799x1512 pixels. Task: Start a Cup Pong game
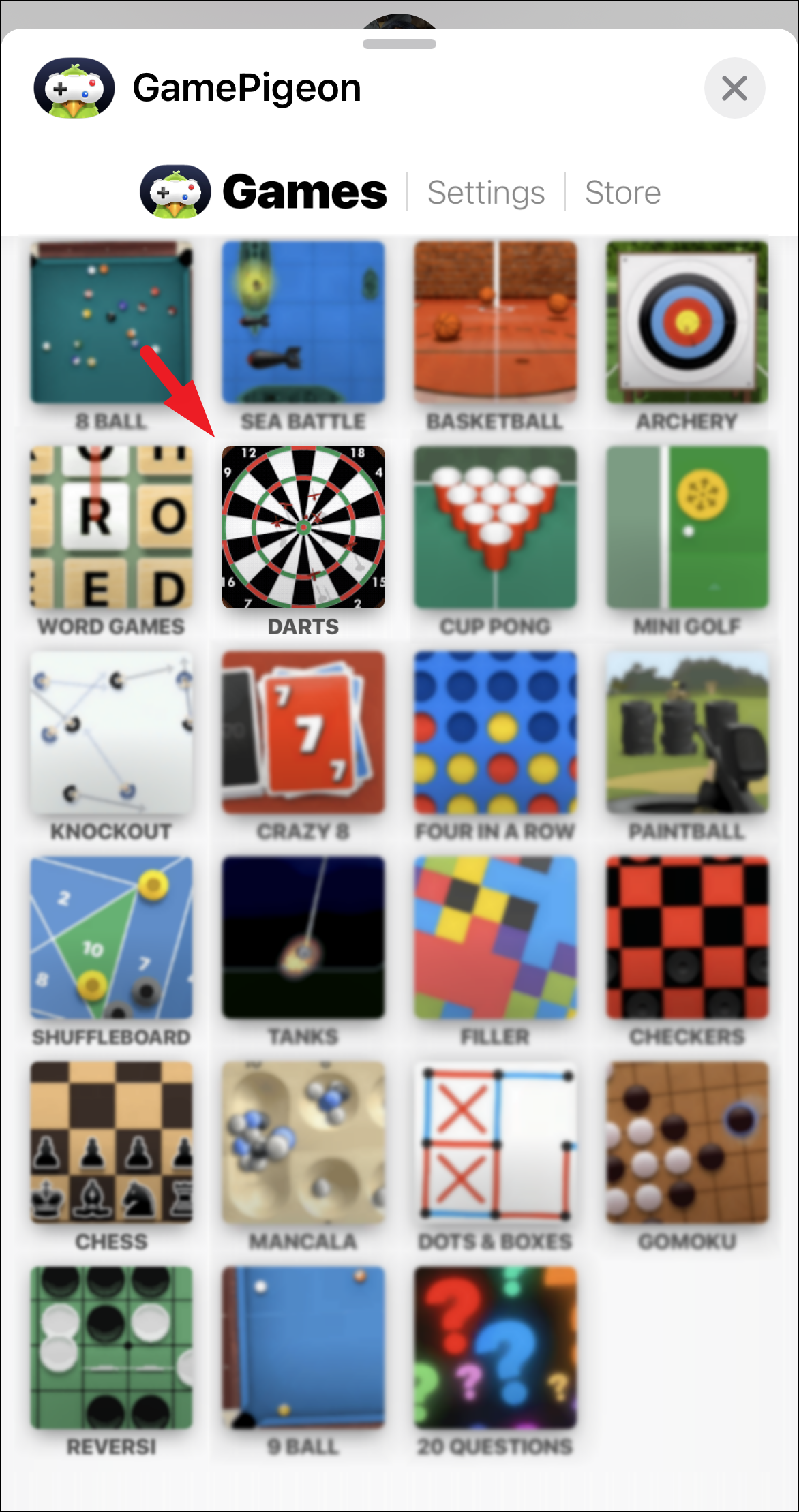click(x=496, y=527)
